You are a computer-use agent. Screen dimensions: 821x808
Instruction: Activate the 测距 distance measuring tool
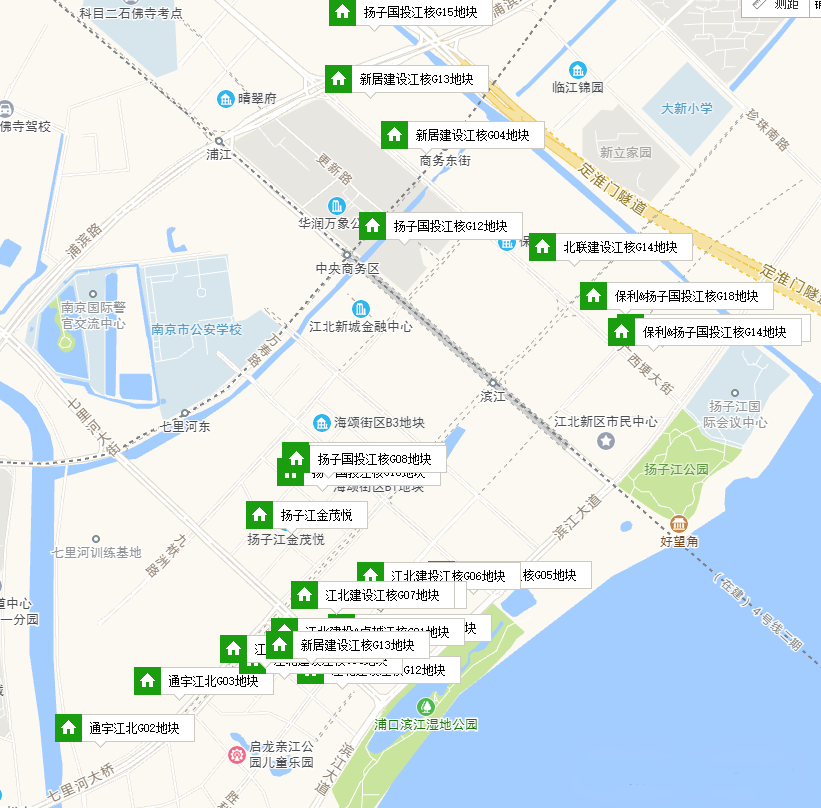point(776,6)
